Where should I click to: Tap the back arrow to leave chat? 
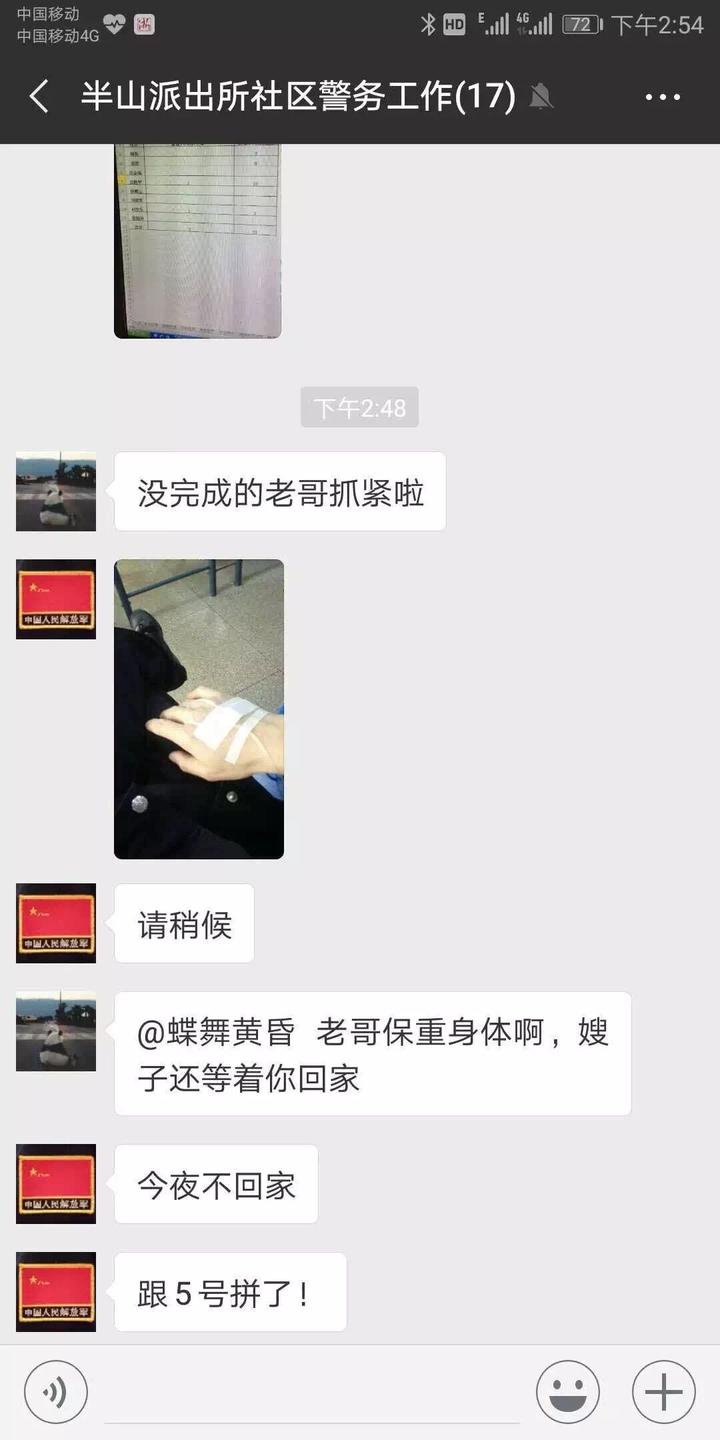click(x=38, y=96)
